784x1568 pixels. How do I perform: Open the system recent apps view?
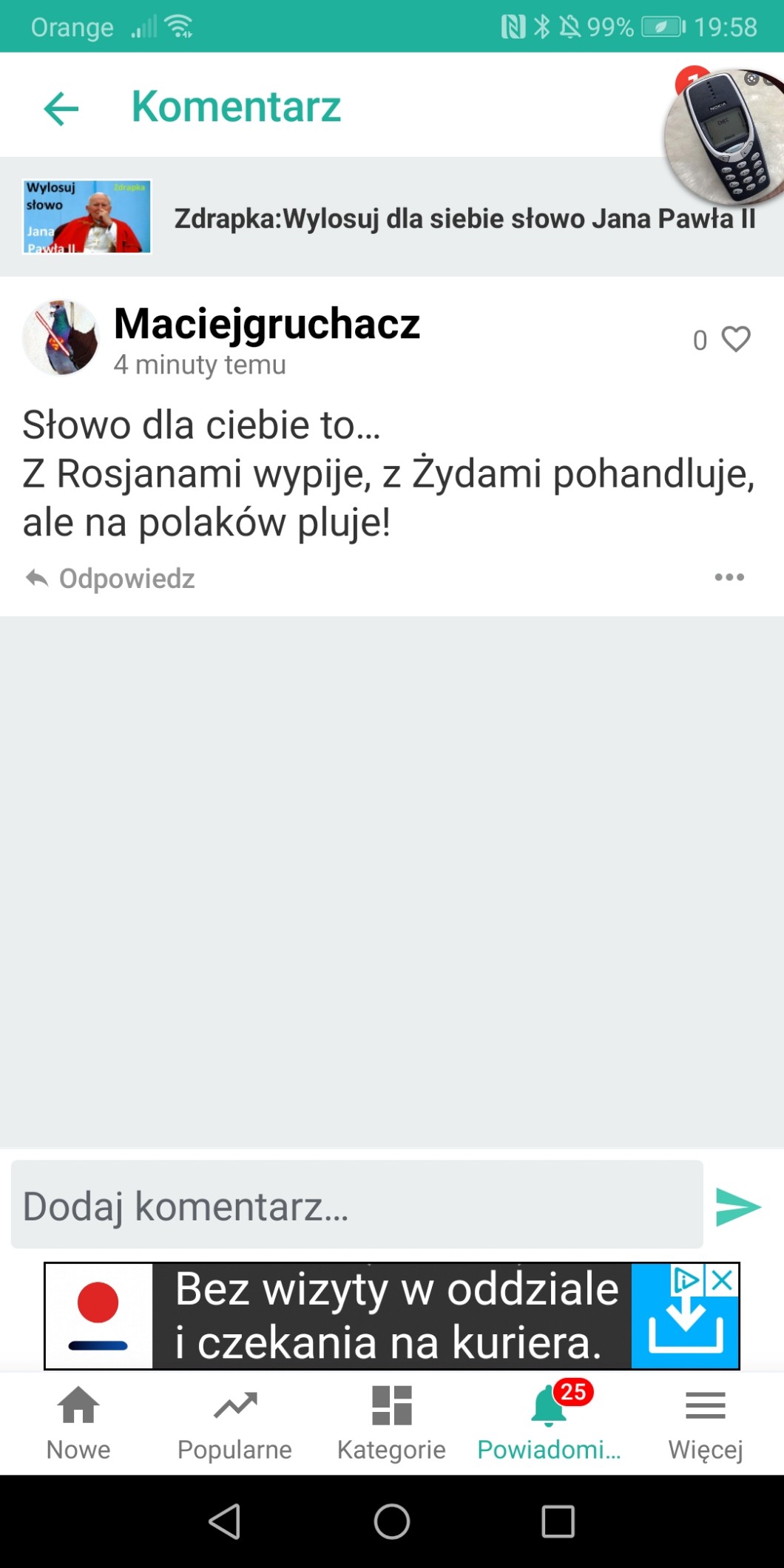click(x=558, y=1521)
